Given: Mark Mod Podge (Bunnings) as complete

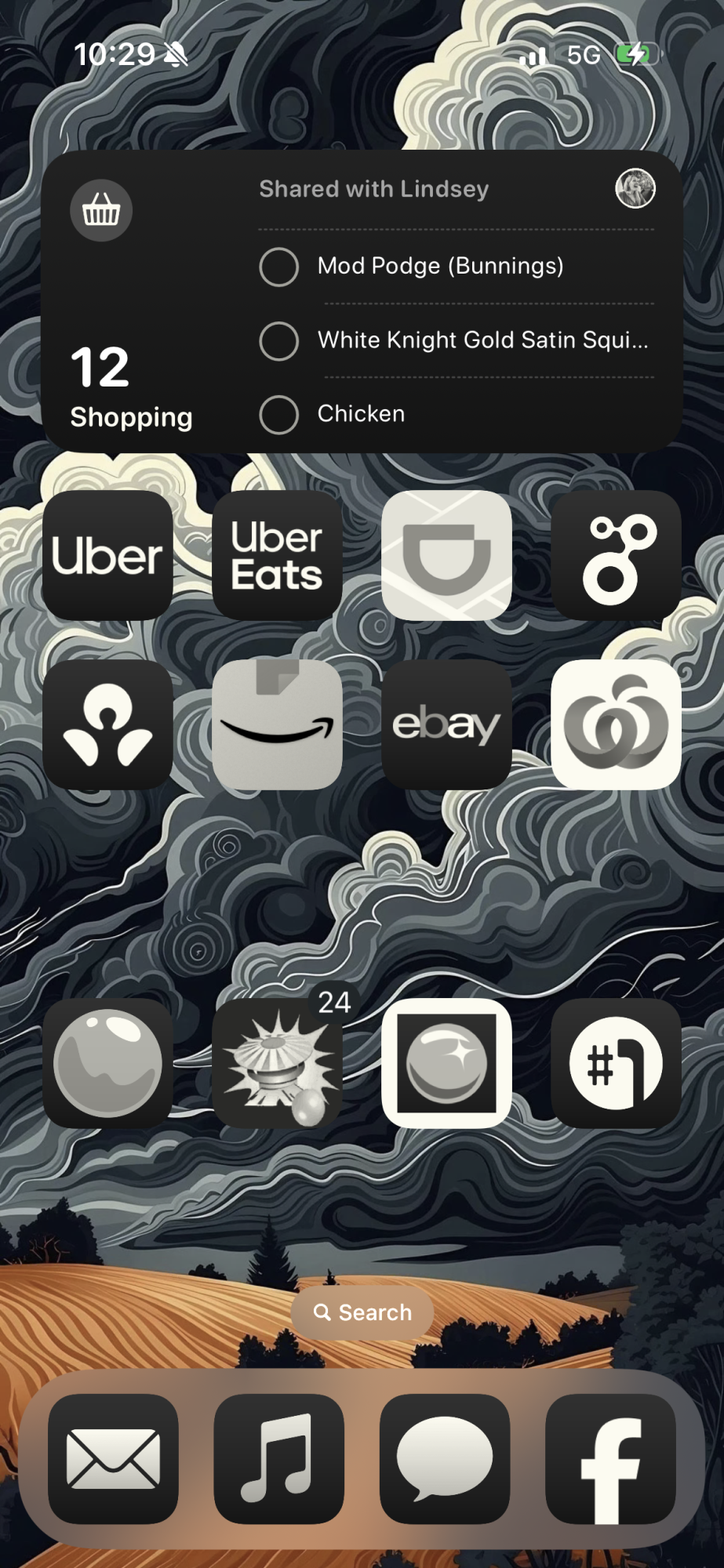Looking at the screenshot, I should pyautogui.click(x=278, y=267).
